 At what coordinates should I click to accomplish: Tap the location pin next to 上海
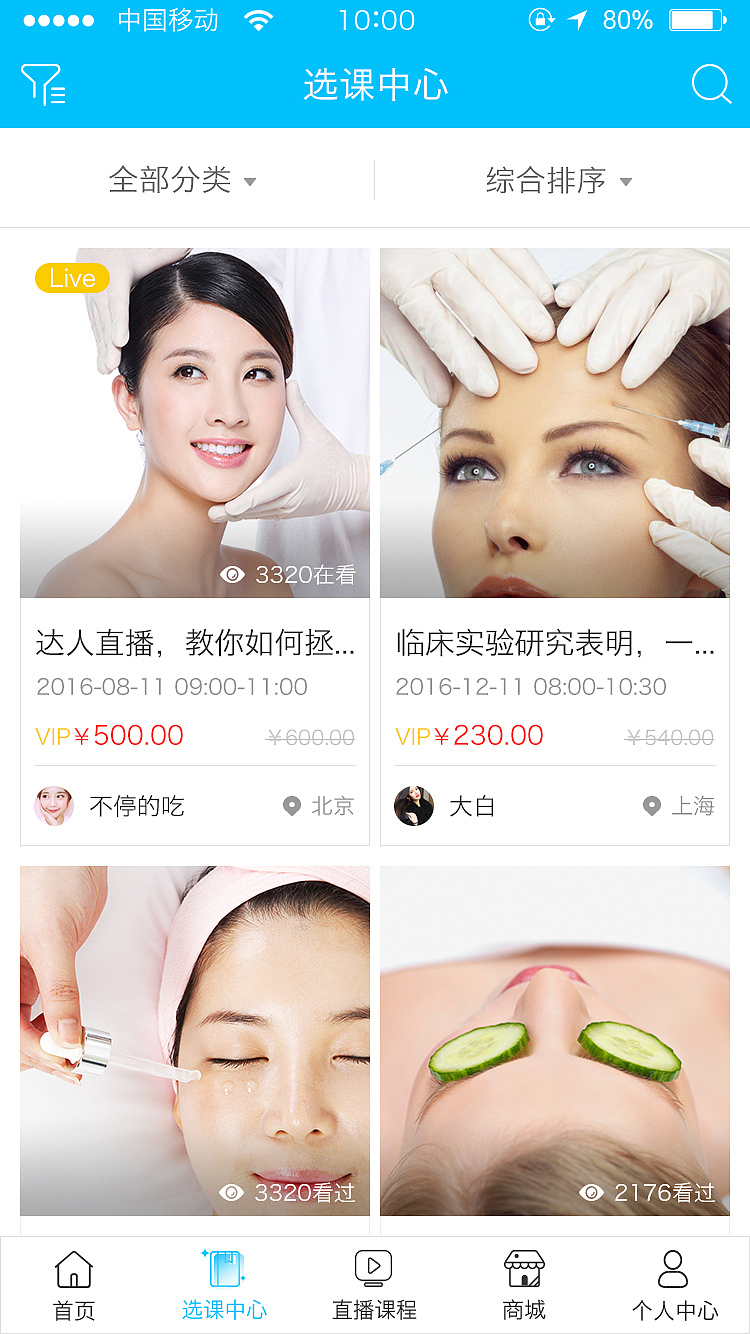tap(651, 806)
